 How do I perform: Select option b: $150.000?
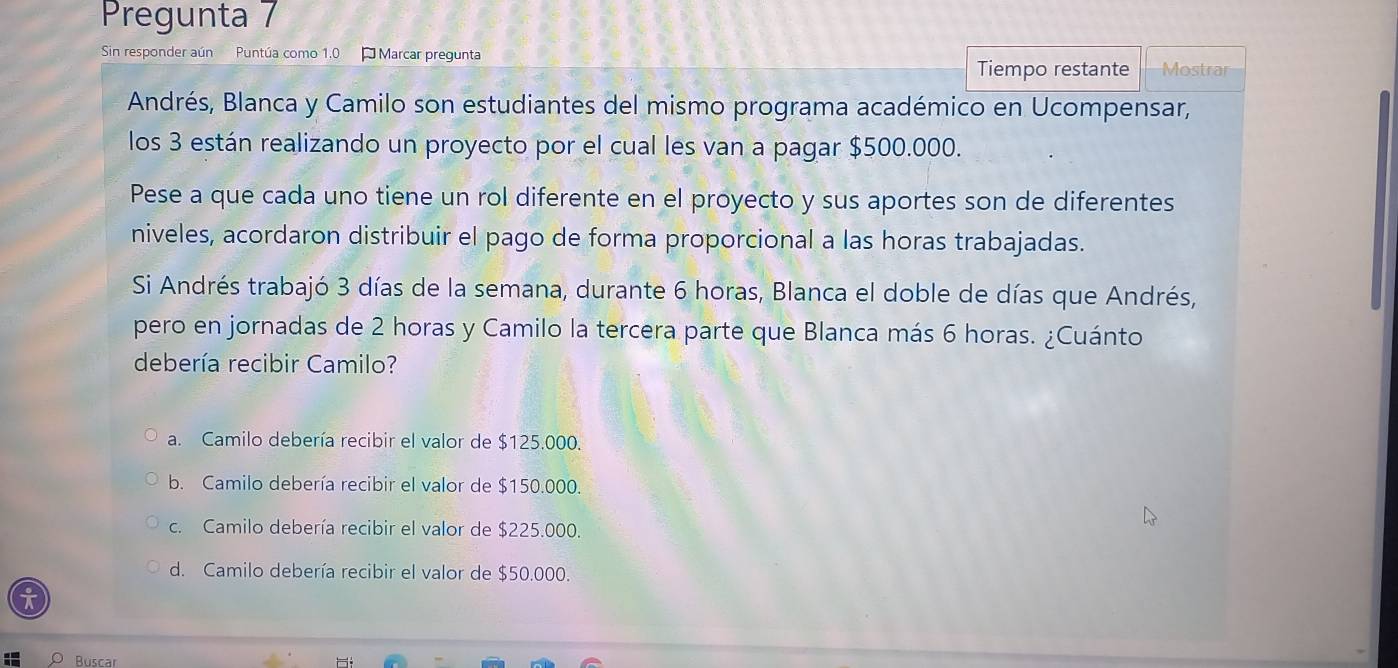151,481
